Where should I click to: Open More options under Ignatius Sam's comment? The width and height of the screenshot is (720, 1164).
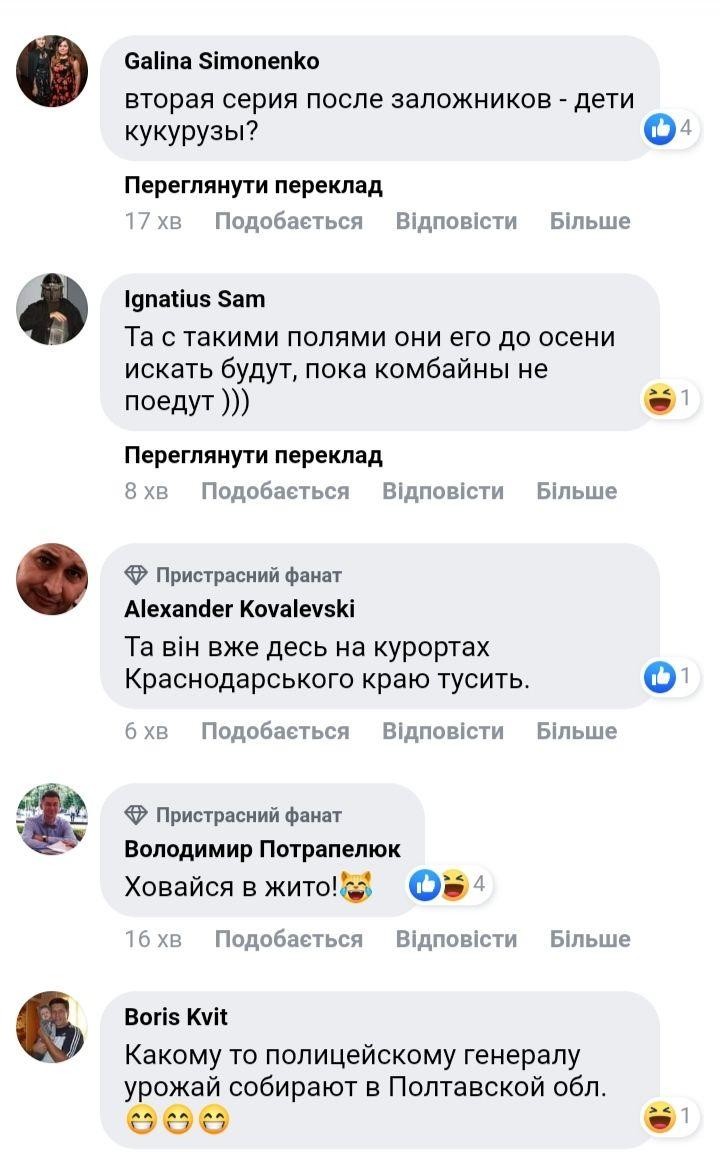coord(577,491)
